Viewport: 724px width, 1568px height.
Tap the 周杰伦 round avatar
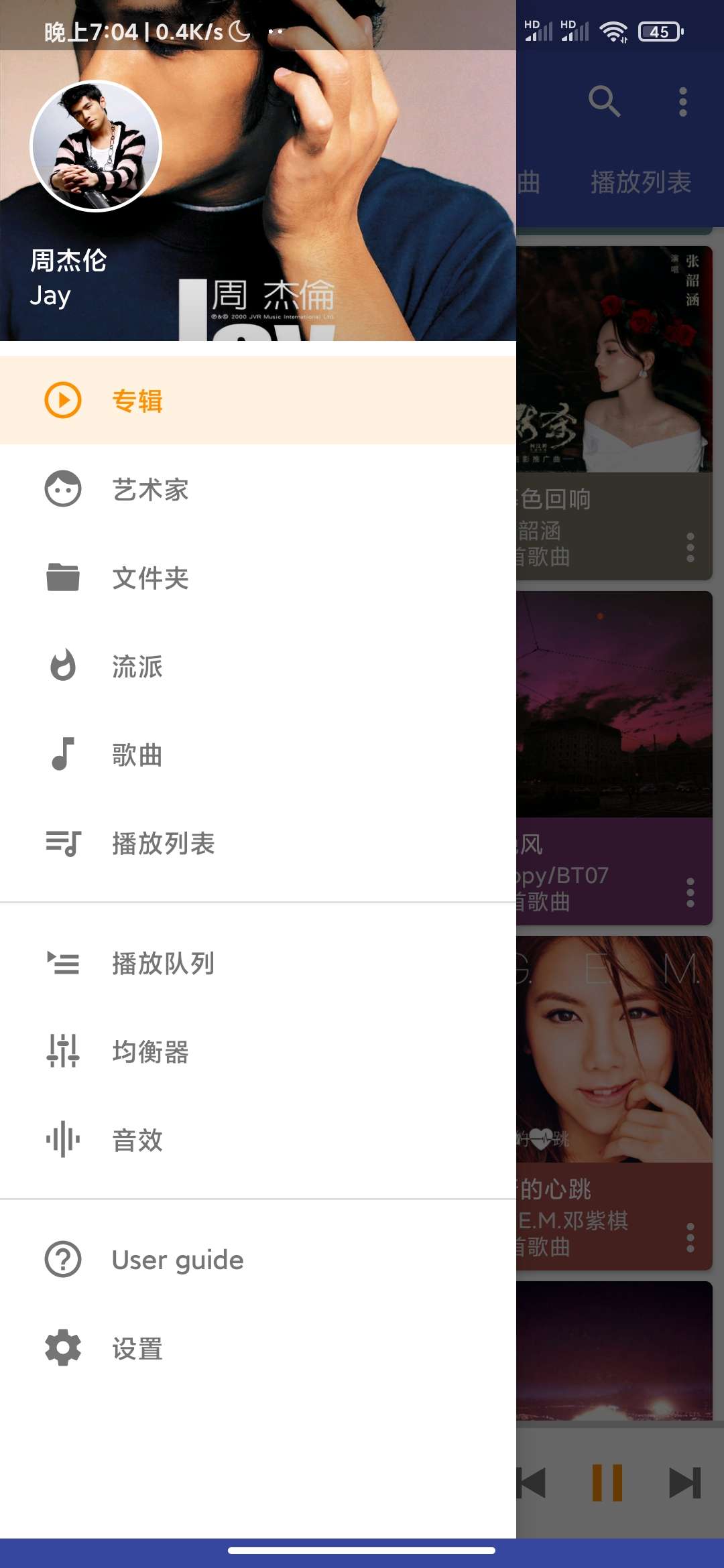point(97,146)
